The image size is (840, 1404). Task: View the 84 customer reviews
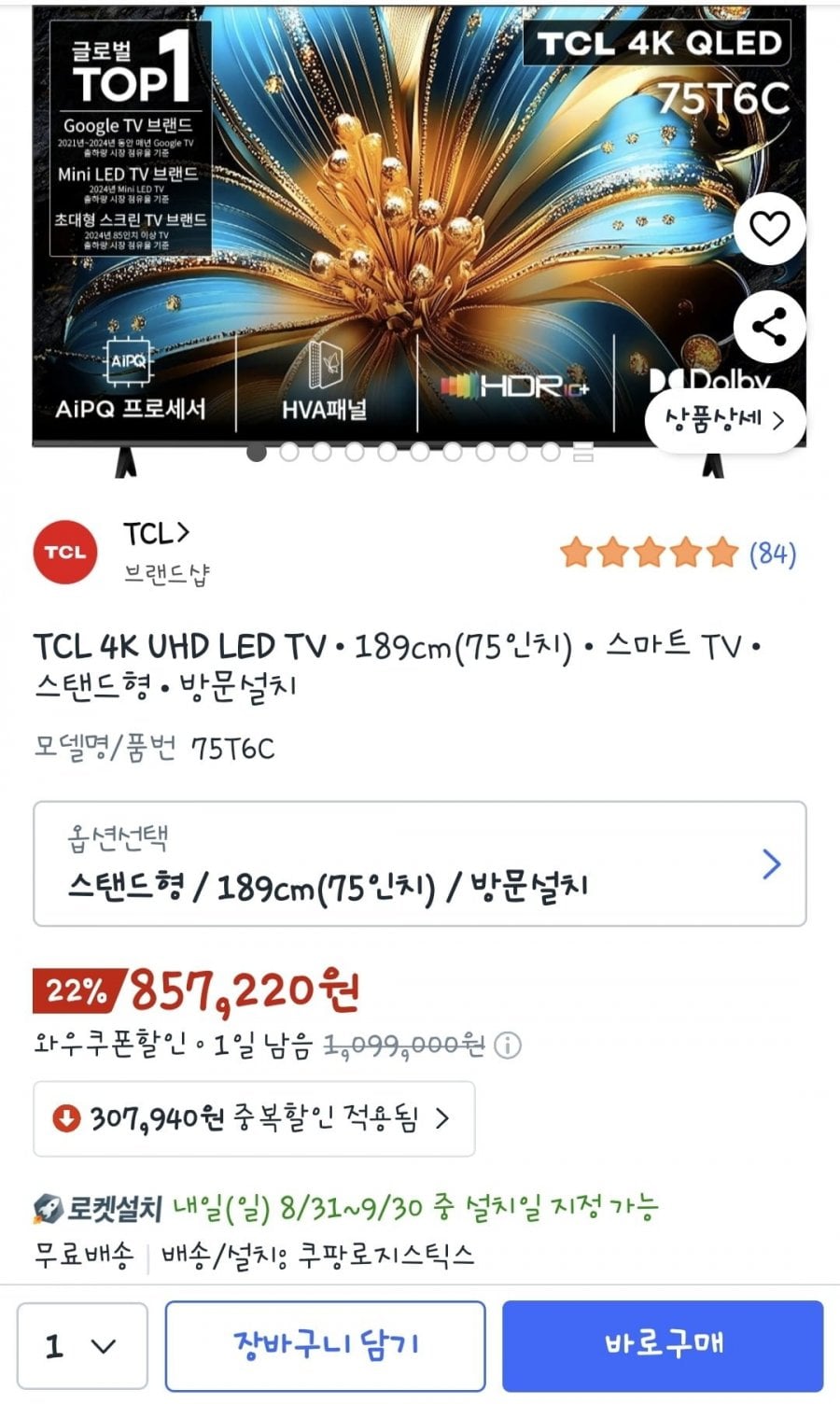click(x=679, y=554)
